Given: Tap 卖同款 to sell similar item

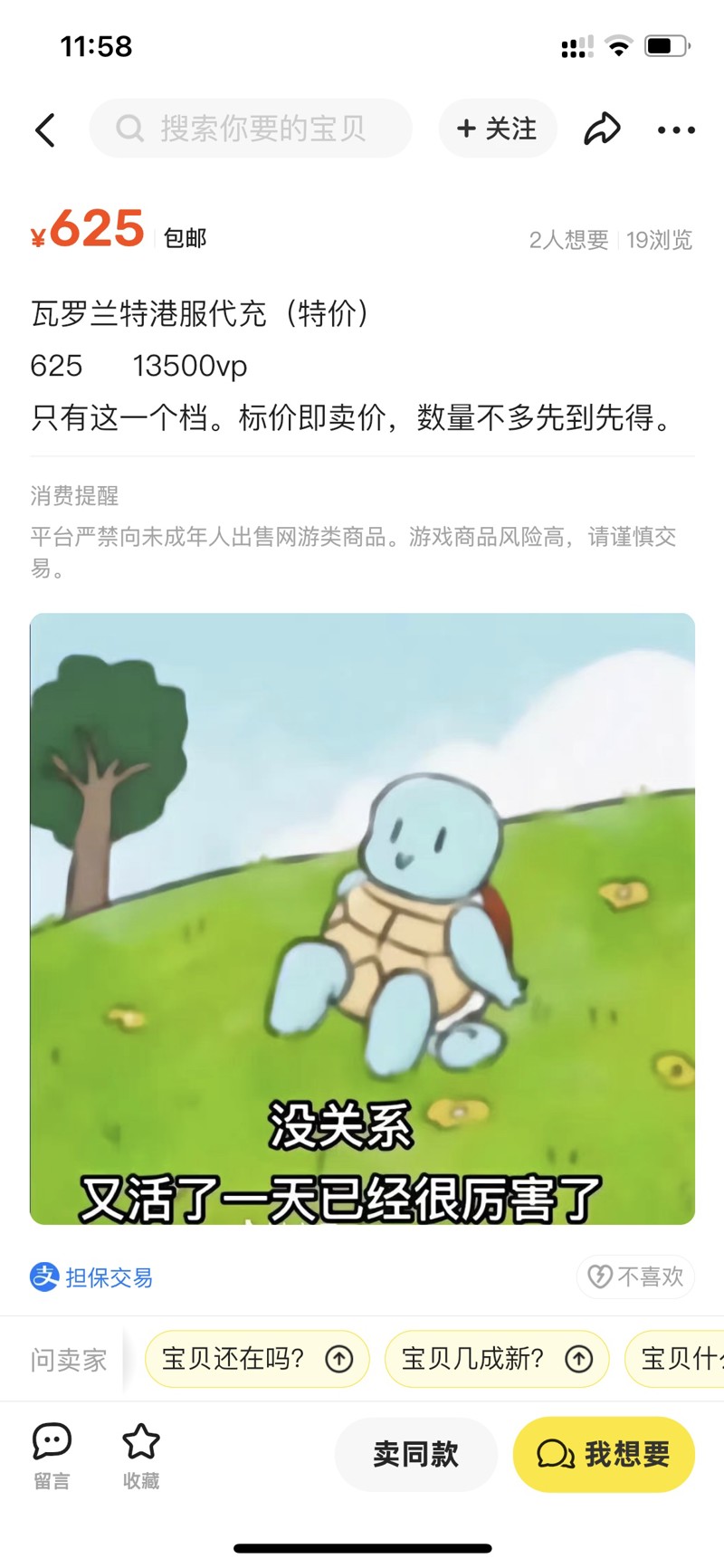Looking at the screenshot, I should click(x=416, y=1454).
